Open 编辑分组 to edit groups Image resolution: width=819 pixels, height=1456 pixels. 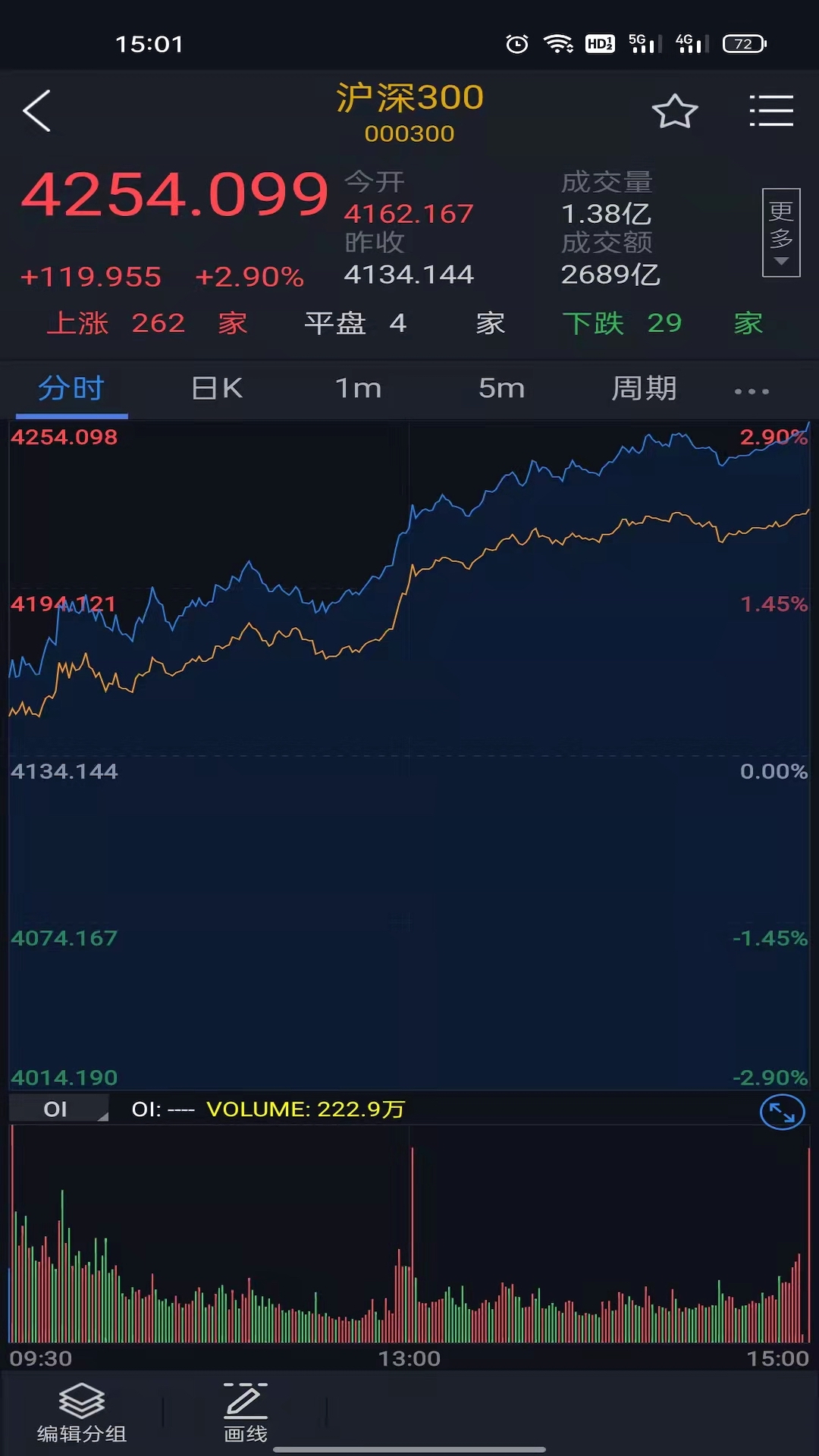point(81,1410)
